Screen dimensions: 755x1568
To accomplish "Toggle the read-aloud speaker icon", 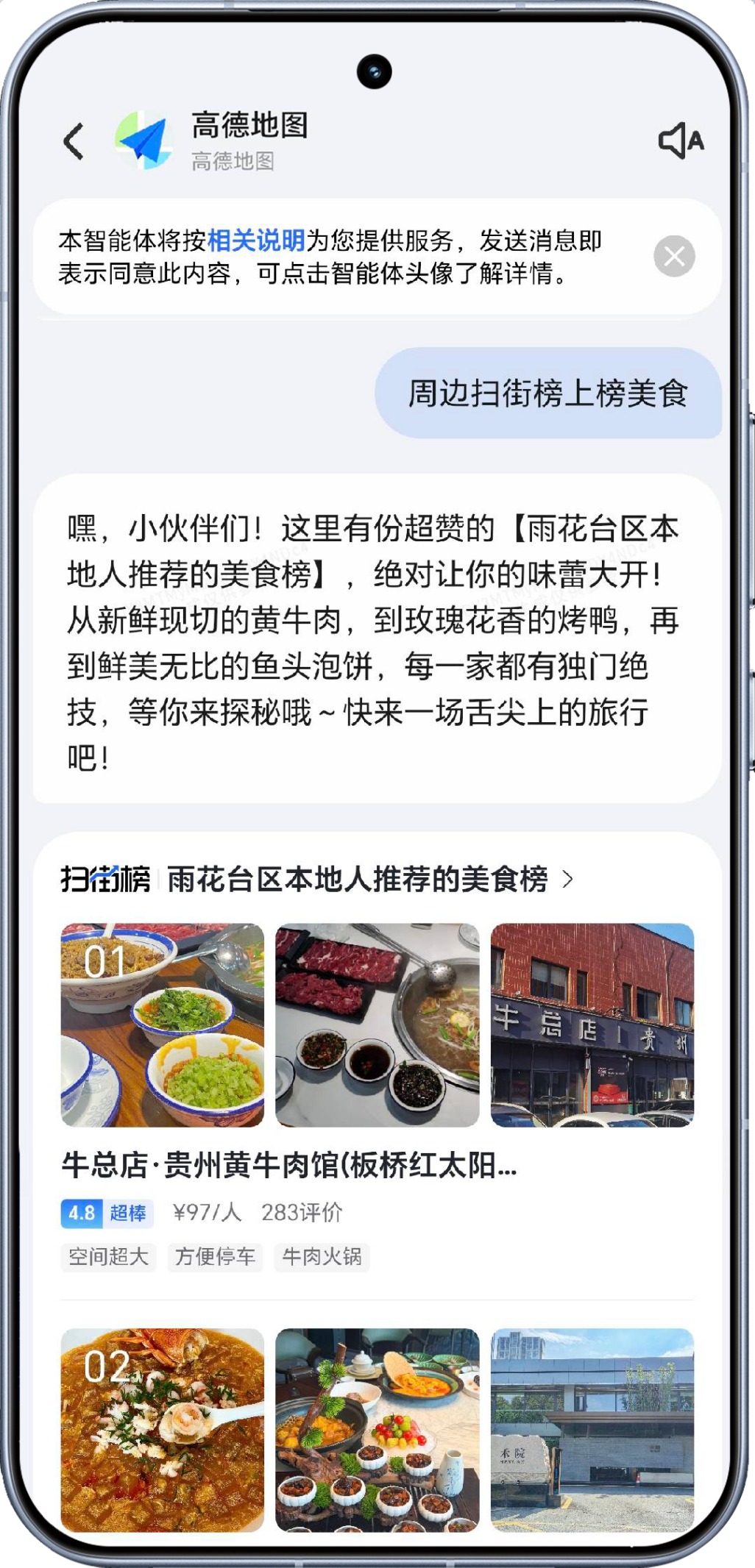I will tap(681, 140).
